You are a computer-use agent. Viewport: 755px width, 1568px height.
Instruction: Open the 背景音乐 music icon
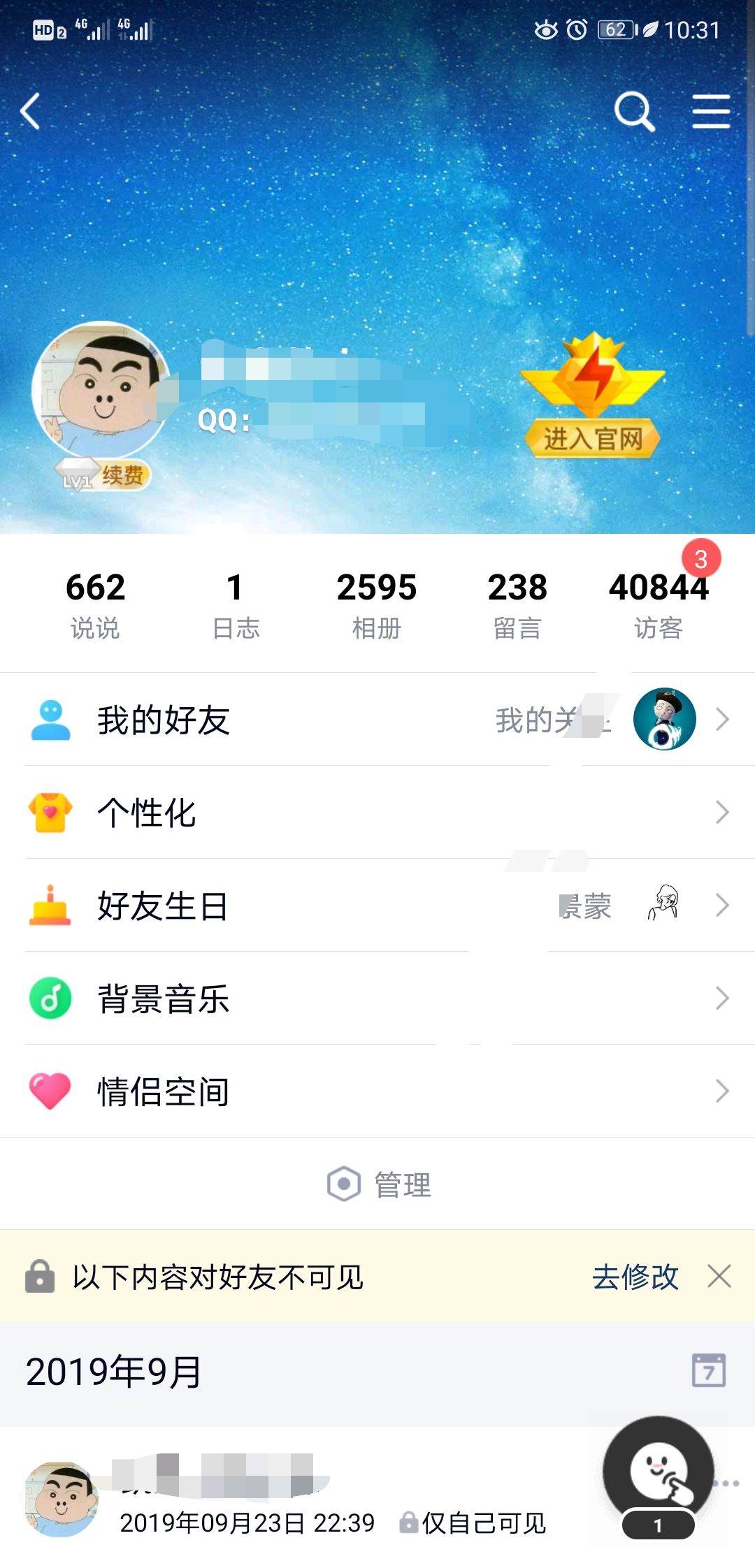pos(49,999)
